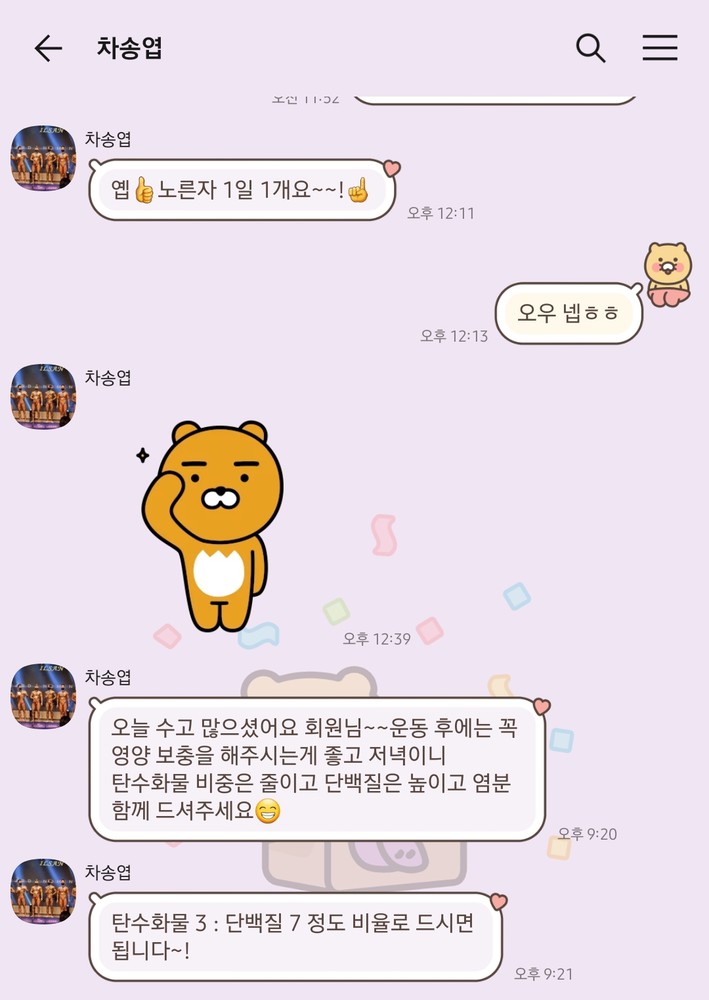709x1000 pixels.
Task: Open 차송엽's profile photo beside the 노른자 message
Action: click(x=43, y=158)
